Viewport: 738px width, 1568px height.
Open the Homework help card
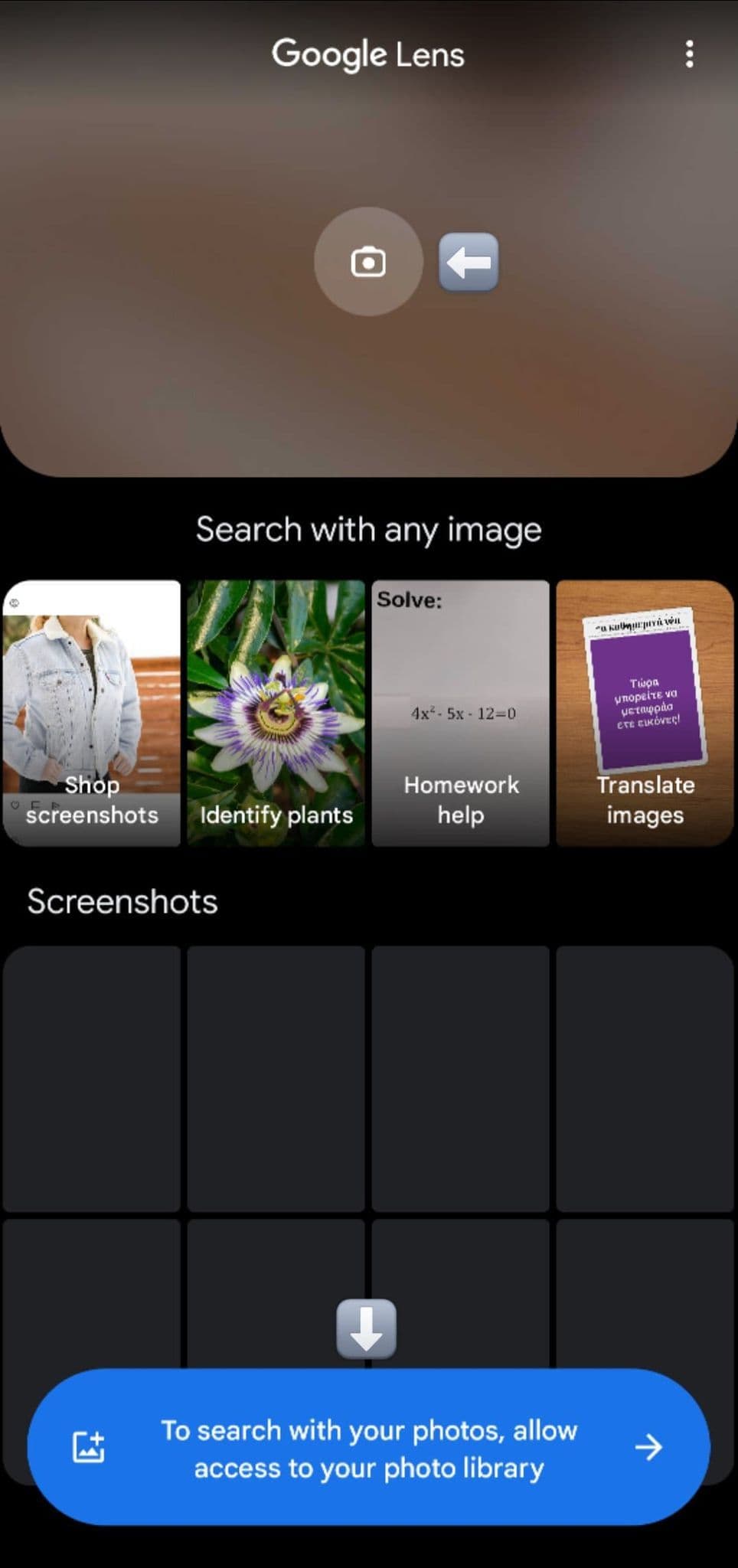click(x=461, y=713)
